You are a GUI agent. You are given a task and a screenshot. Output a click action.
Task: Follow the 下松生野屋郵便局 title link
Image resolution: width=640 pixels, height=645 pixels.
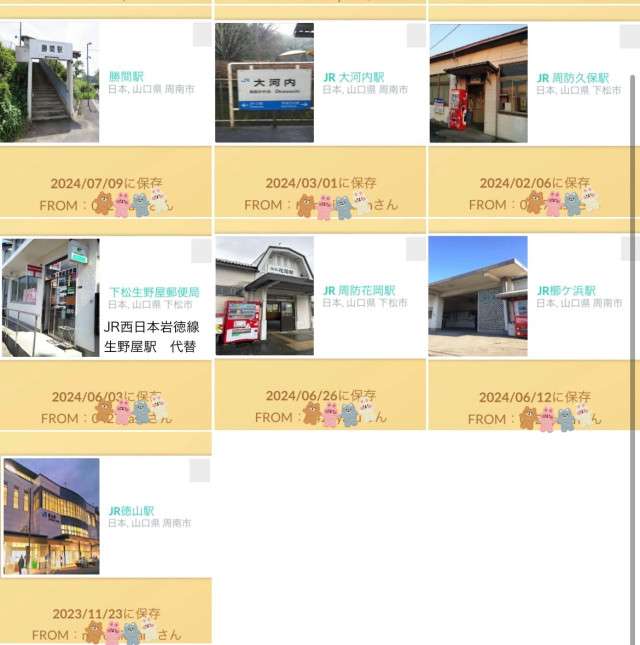[x=154, y=292]
